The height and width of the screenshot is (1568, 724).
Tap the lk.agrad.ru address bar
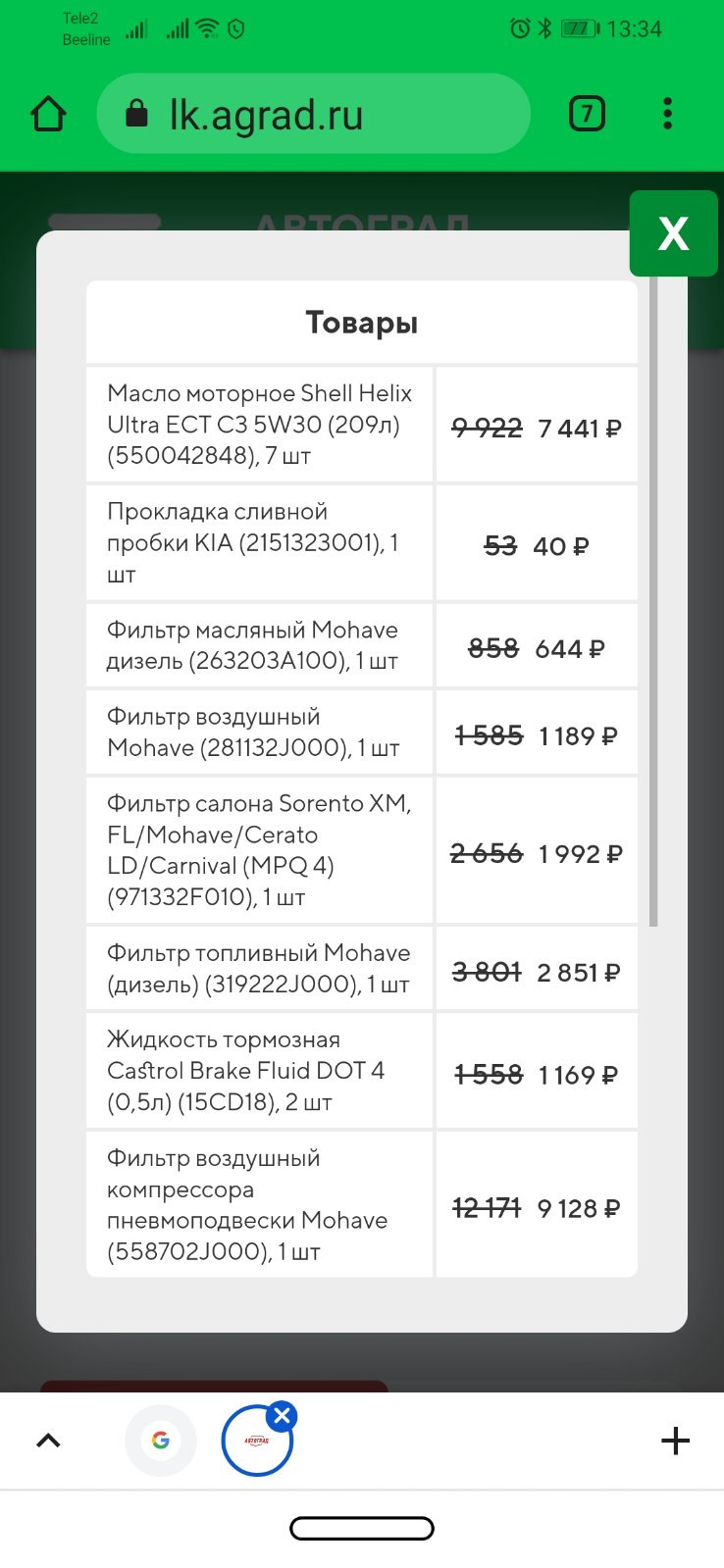coord(314,115)
